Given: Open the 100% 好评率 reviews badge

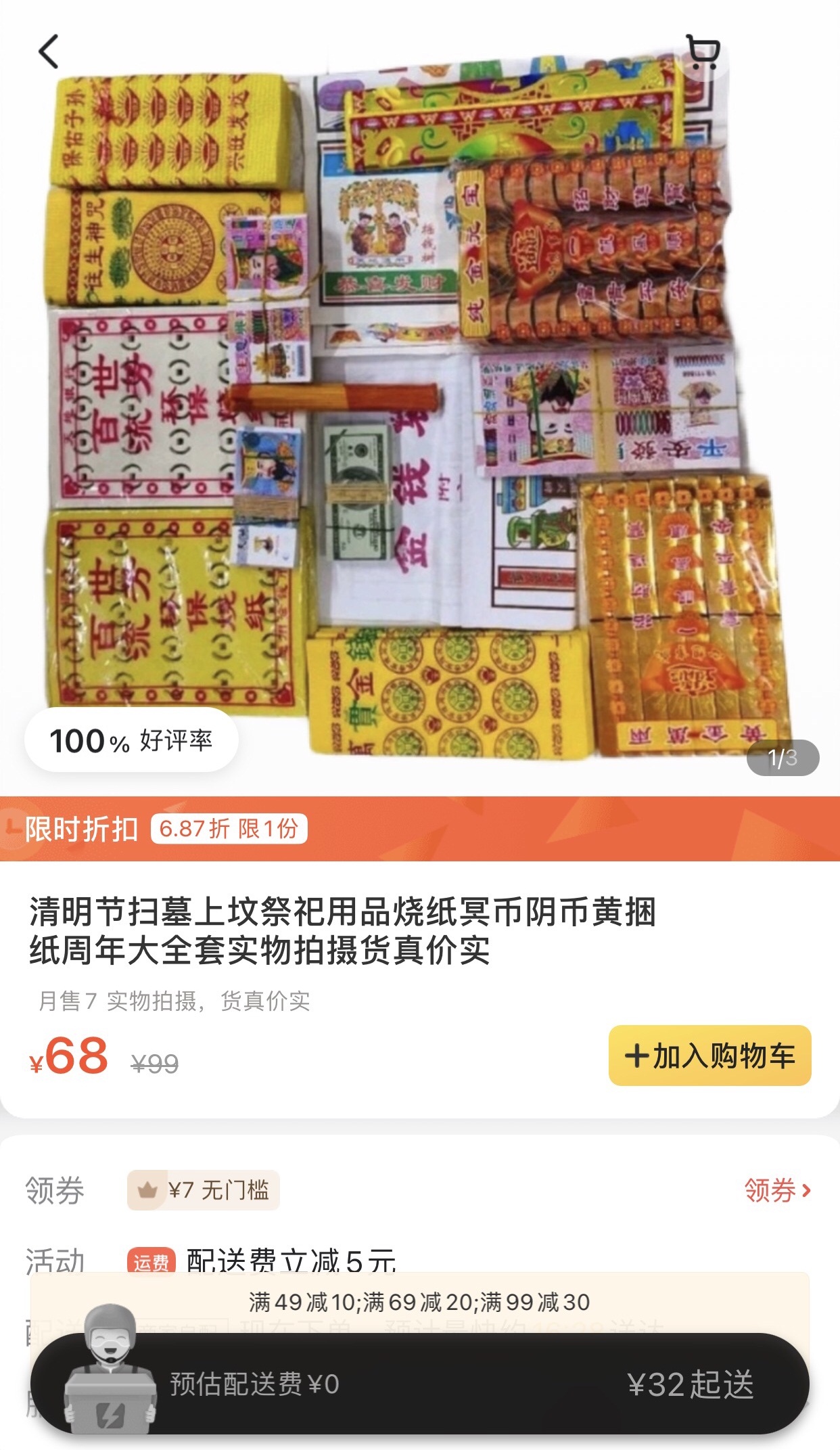Looking at the screenshot, I should coord(131,740).
